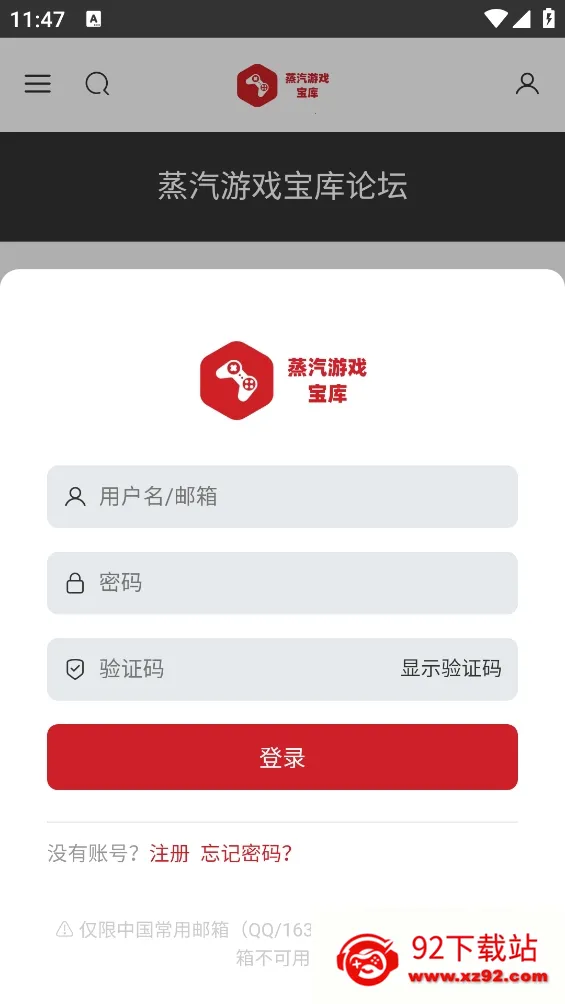Focus the 密码 password field
This screenshot has height=1004, width=565.
click(x=282, y=583)
